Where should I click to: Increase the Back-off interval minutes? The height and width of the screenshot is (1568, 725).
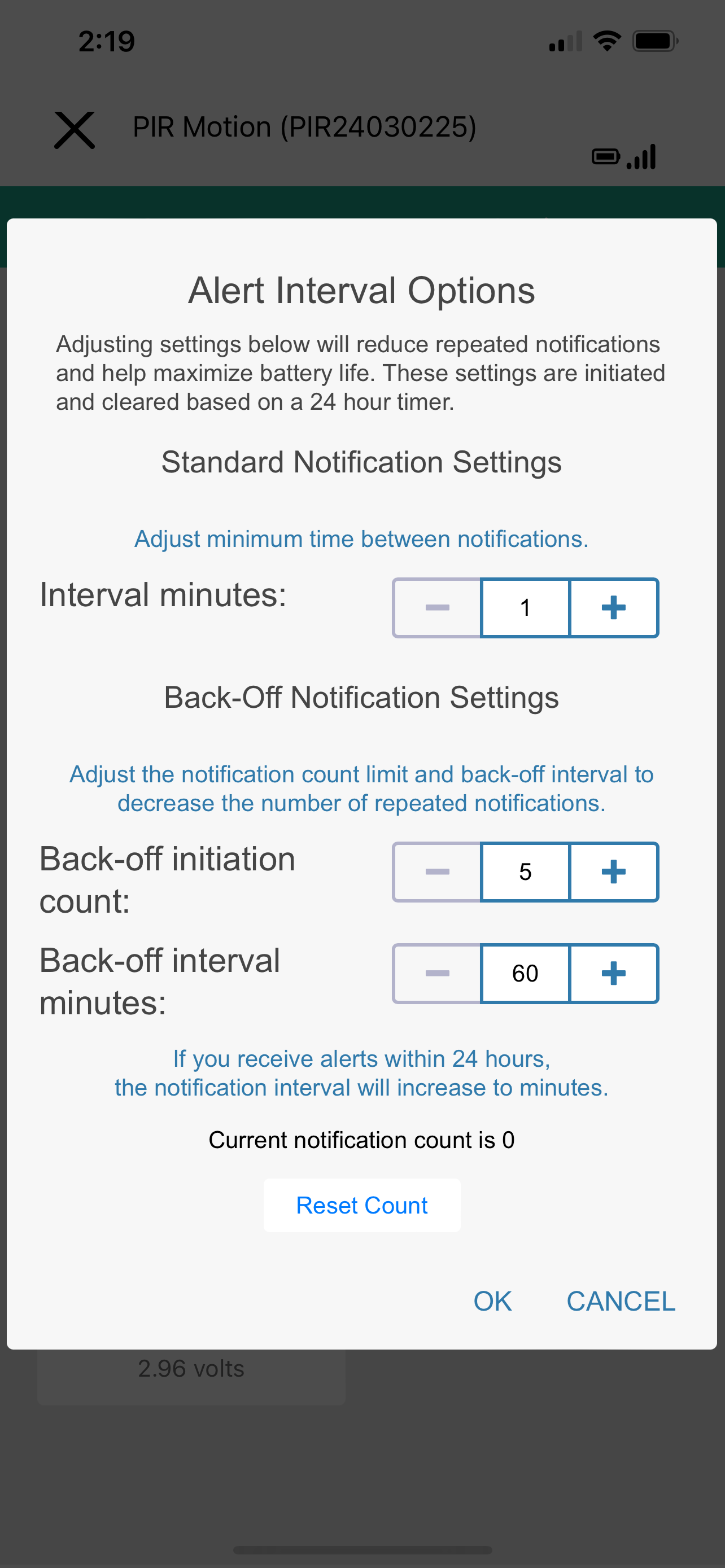click(614, 973)
